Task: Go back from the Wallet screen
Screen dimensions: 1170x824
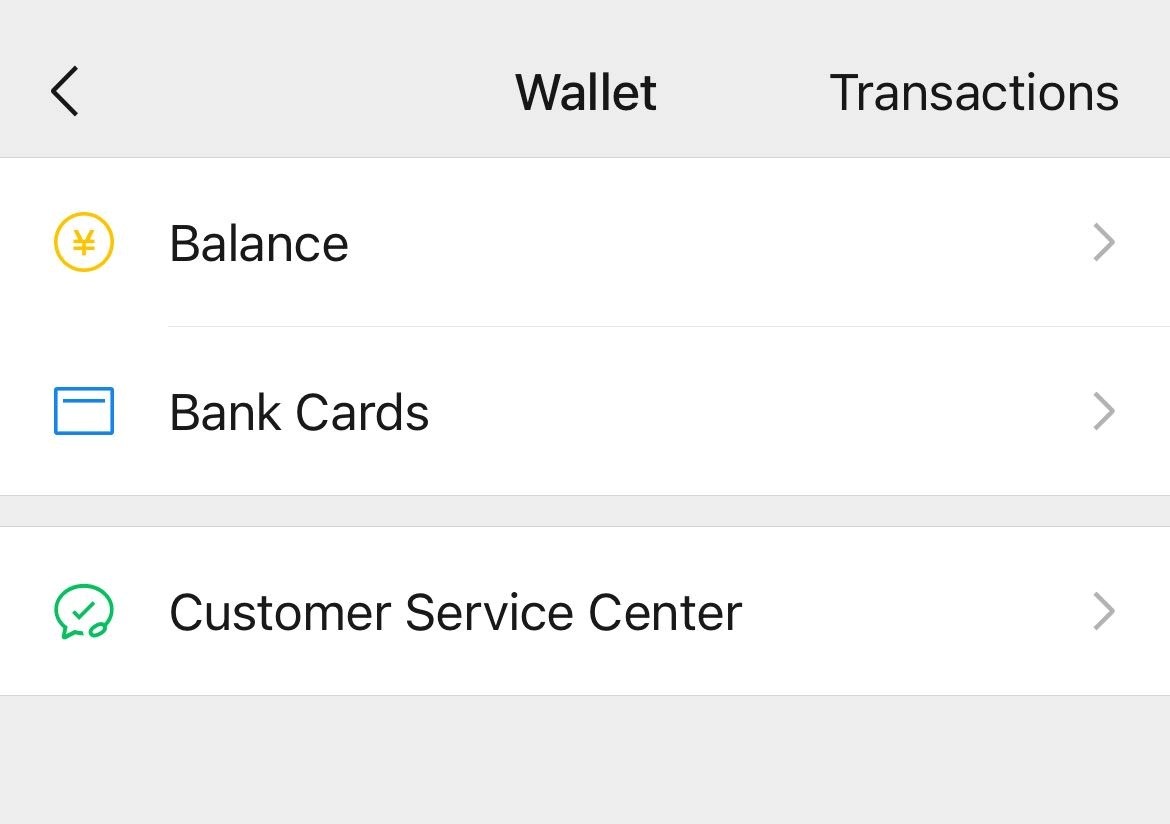Action: tap(65, 92)
